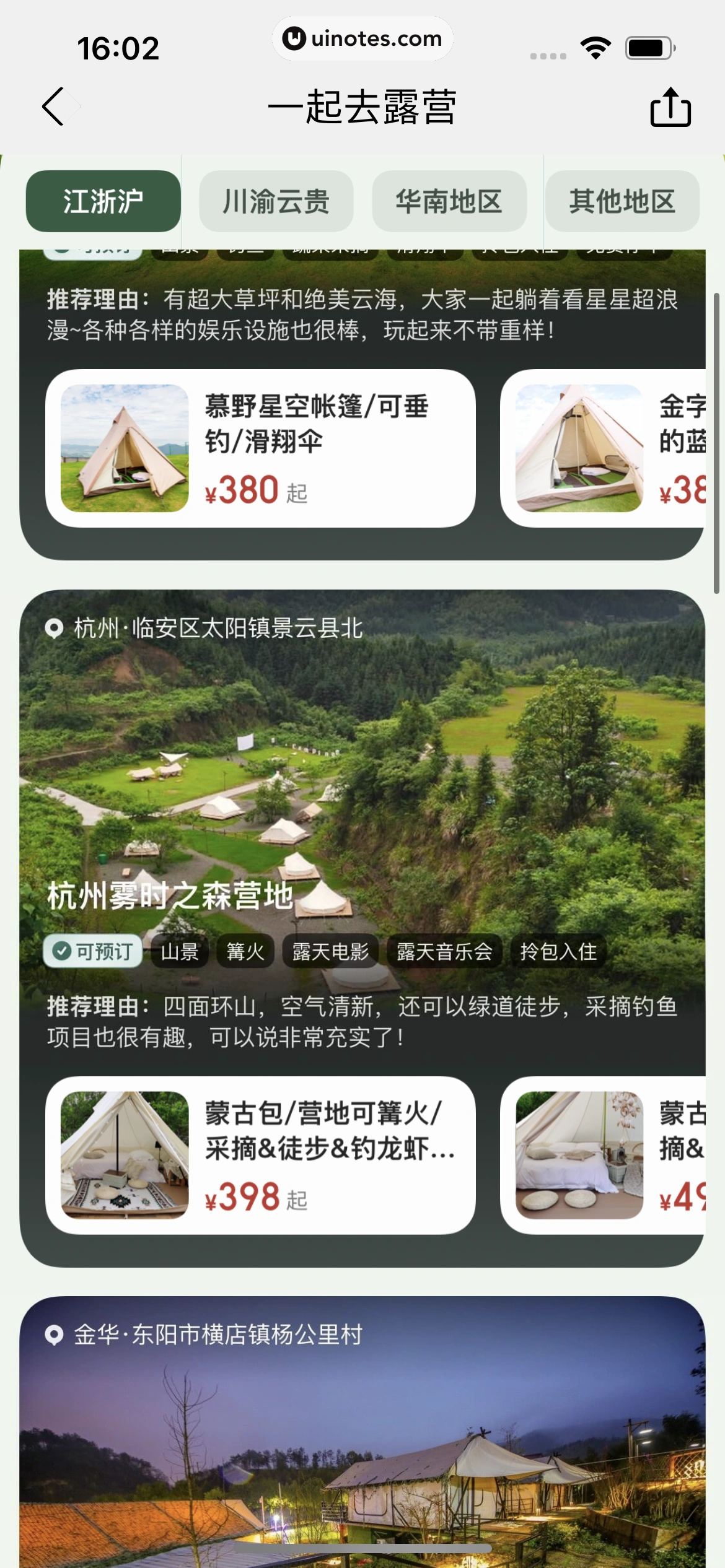
Task: Share this camping page
Action: [x=670, y=107]
